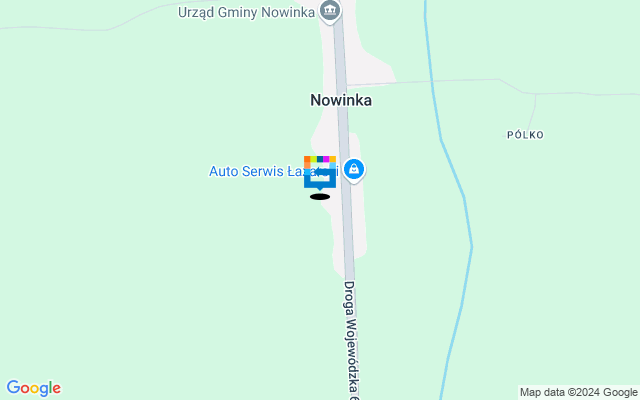Viewport: 640px width, 400px height.
Task: Open the Auto Serwis Łazarski shop pin
Action: 353,171
